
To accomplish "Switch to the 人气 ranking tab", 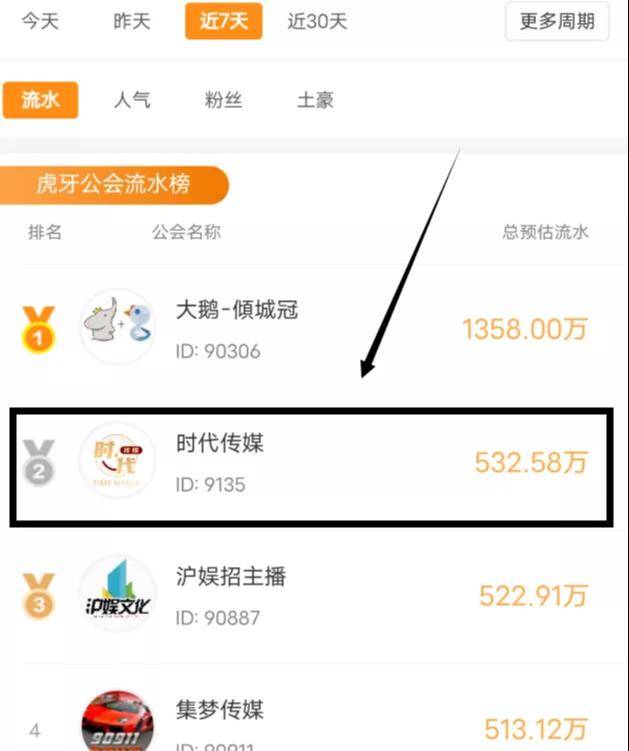I will coord(131,100).
